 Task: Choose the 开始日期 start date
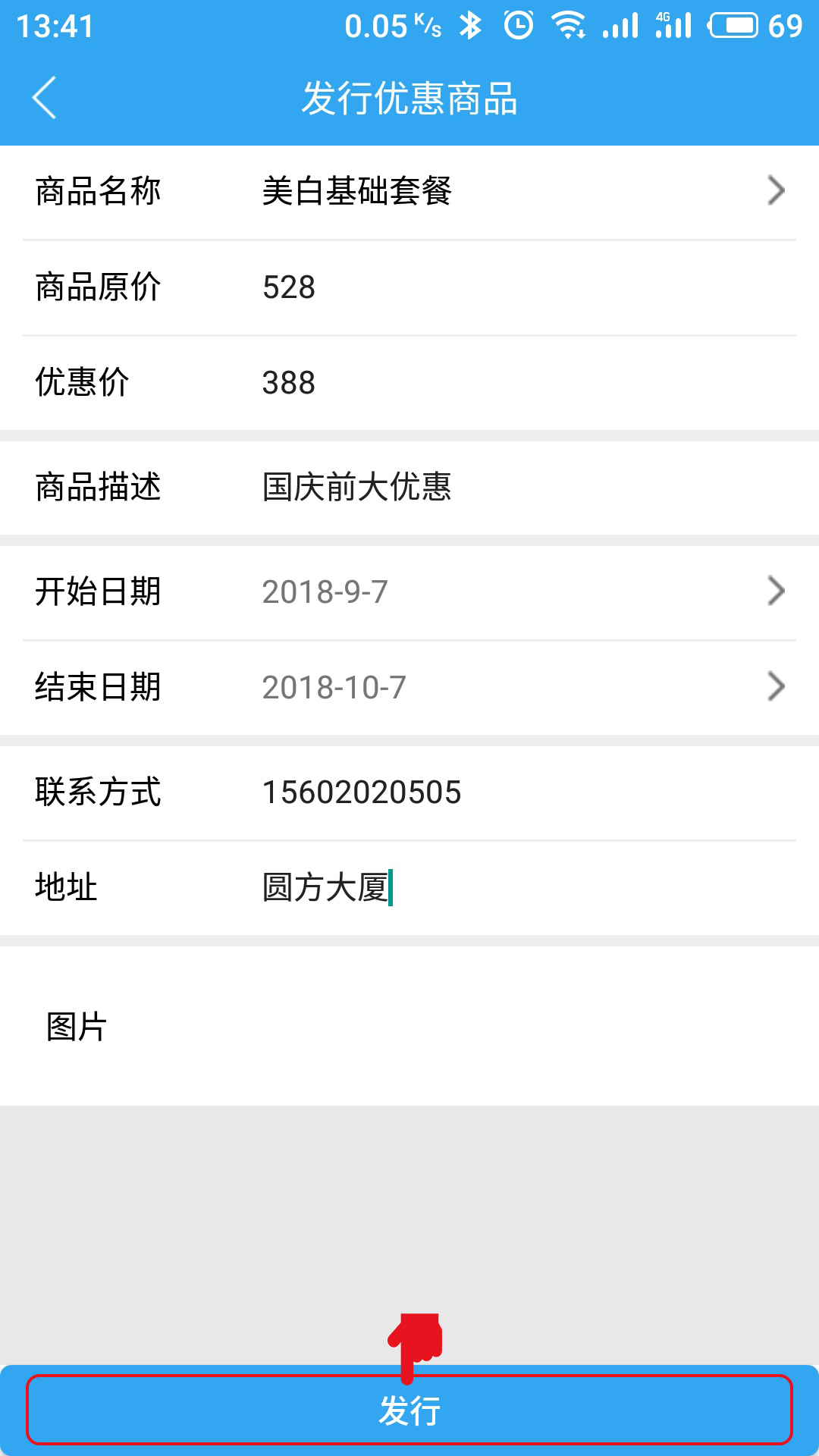(x=409, y=592)
